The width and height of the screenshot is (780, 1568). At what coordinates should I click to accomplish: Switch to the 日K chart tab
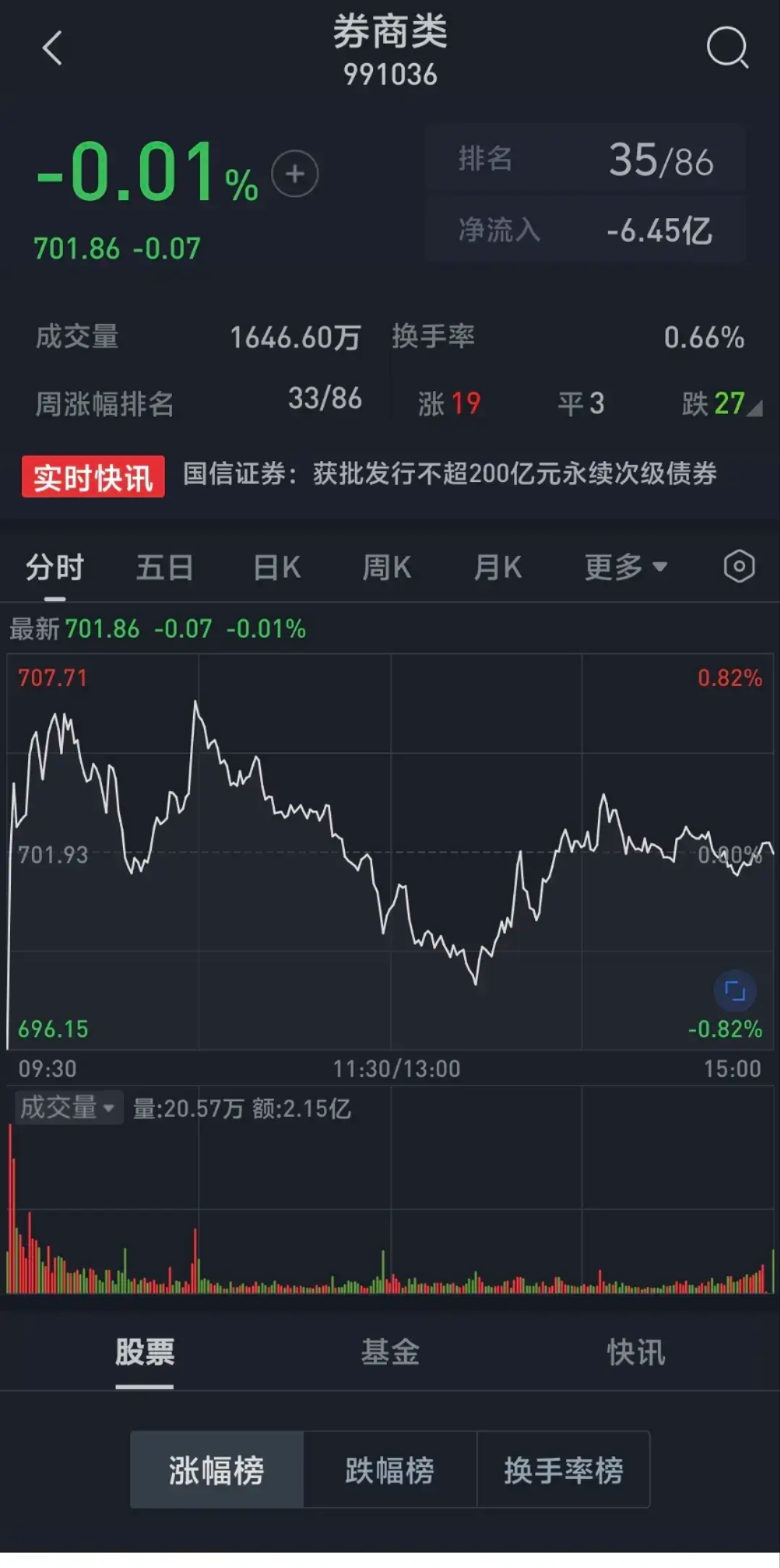(277, 567)
